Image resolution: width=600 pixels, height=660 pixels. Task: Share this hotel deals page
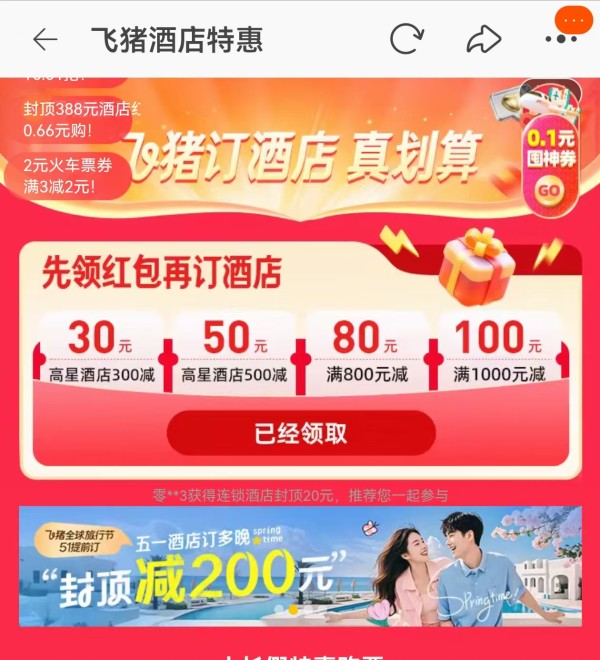click(484, 39)
